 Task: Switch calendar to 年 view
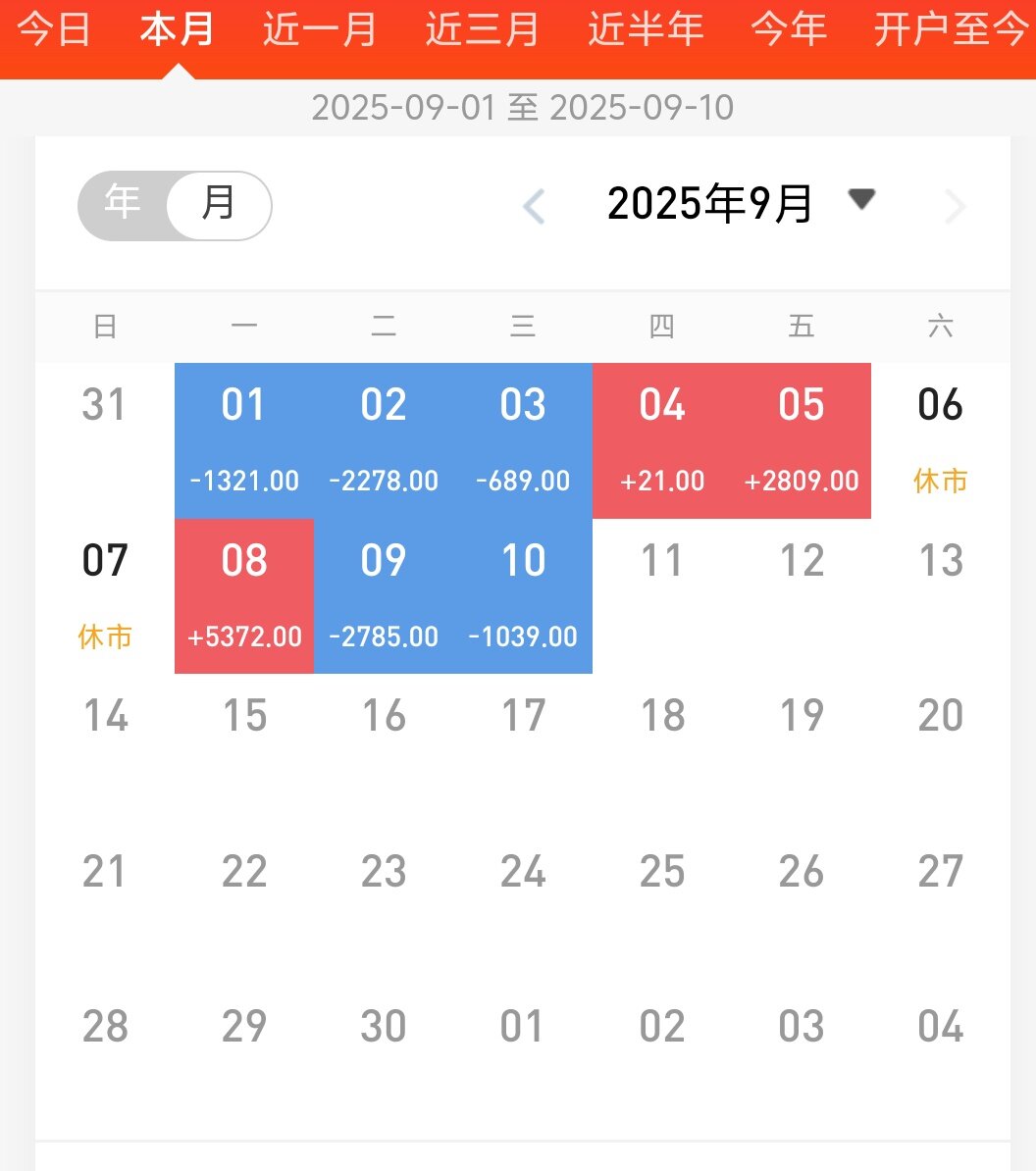coord(123,204)
